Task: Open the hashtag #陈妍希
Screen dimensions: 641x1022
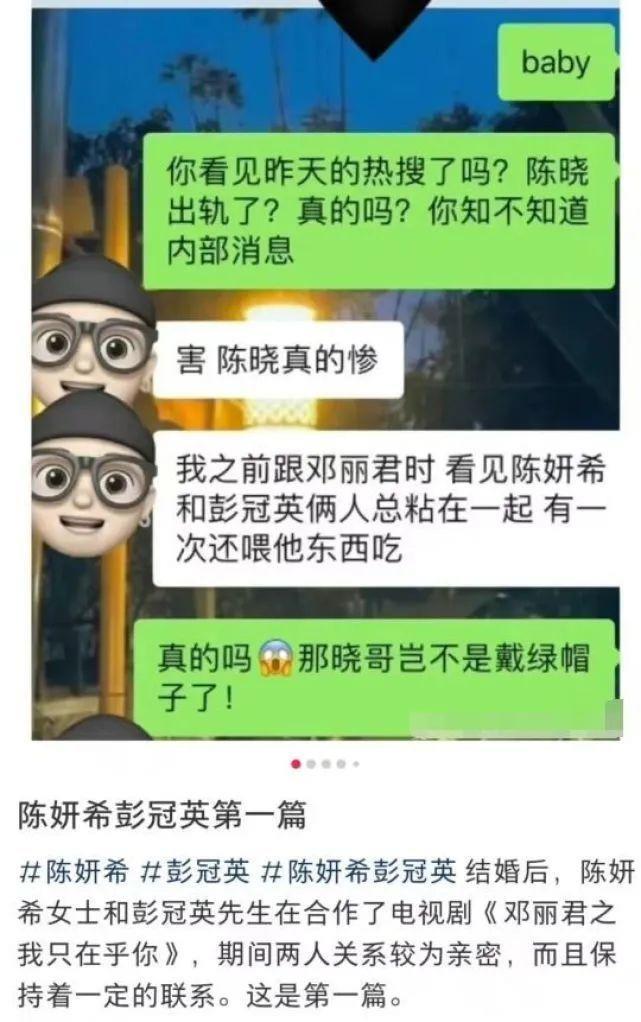Action: click(75, 871)
